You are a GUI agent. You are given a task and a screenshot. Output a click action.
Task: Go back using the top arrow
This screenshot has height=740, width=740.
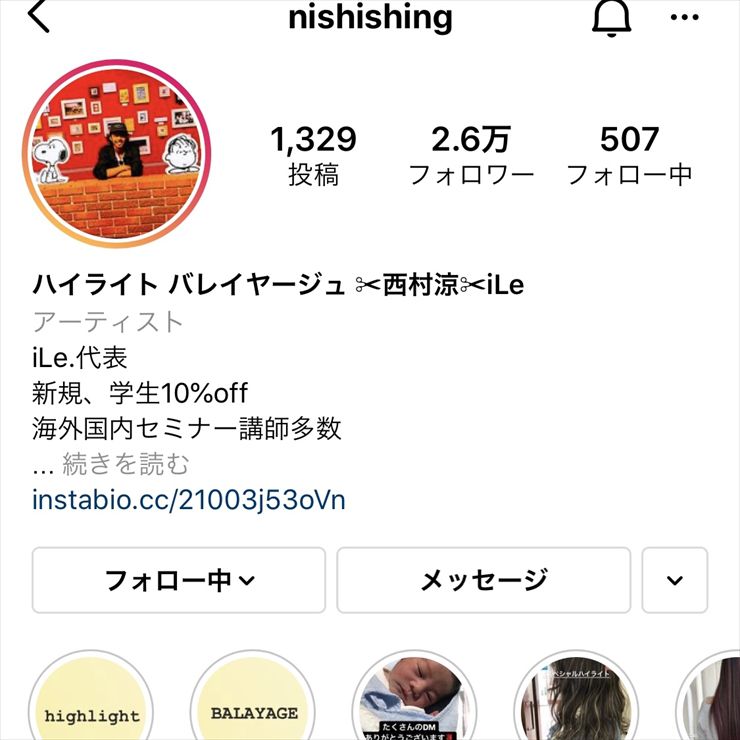(x=39, y=17)
